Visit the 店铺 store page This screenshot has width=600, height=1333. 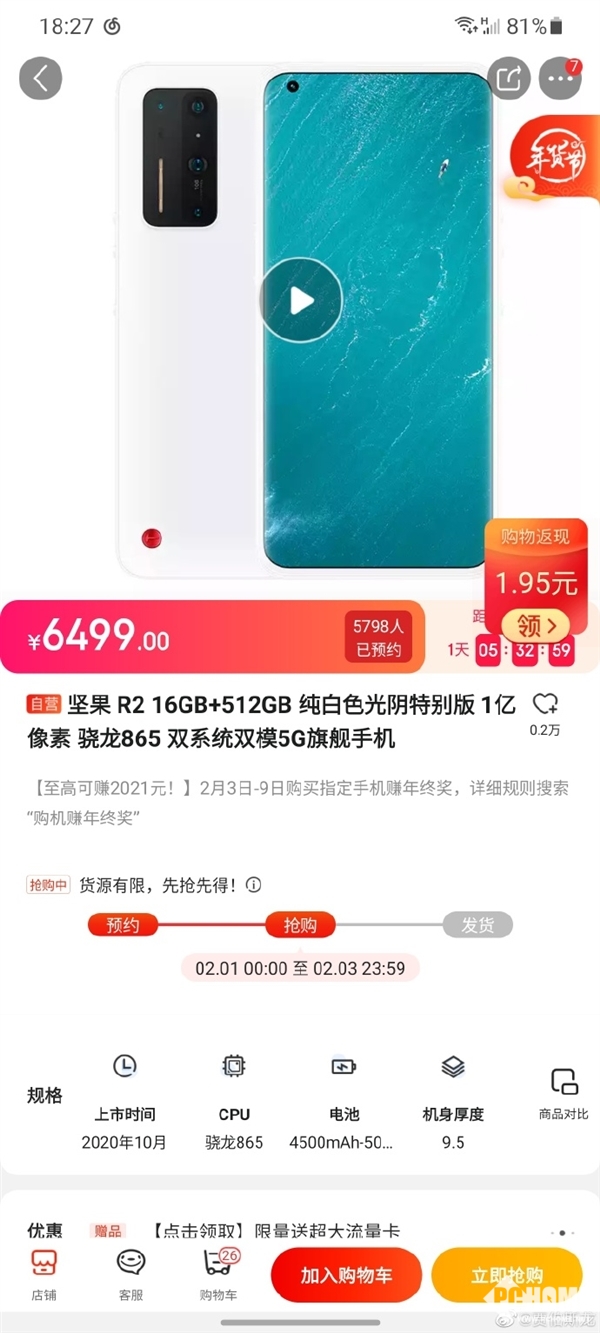click(44, 1274)
